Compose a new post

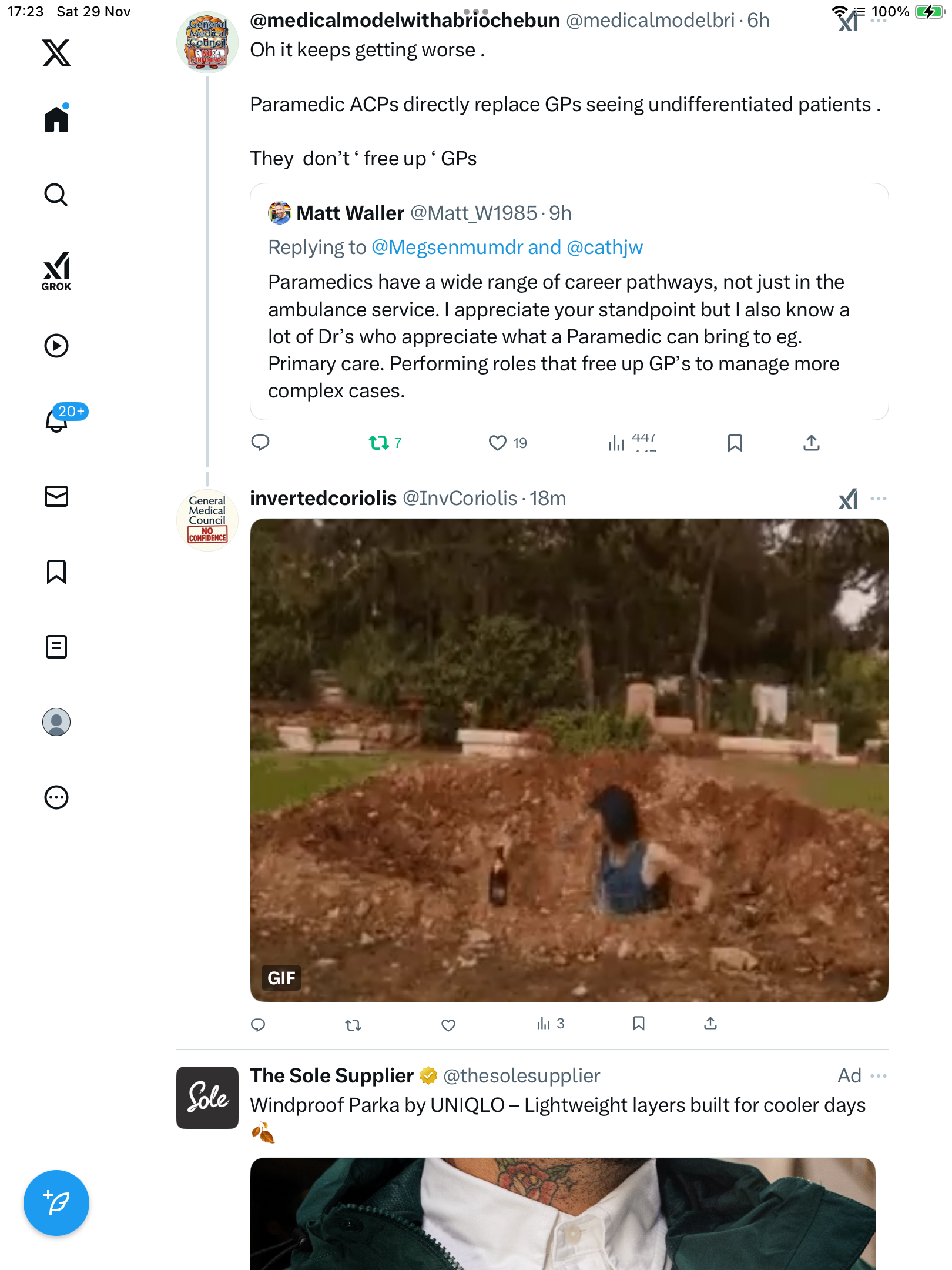56,1203
